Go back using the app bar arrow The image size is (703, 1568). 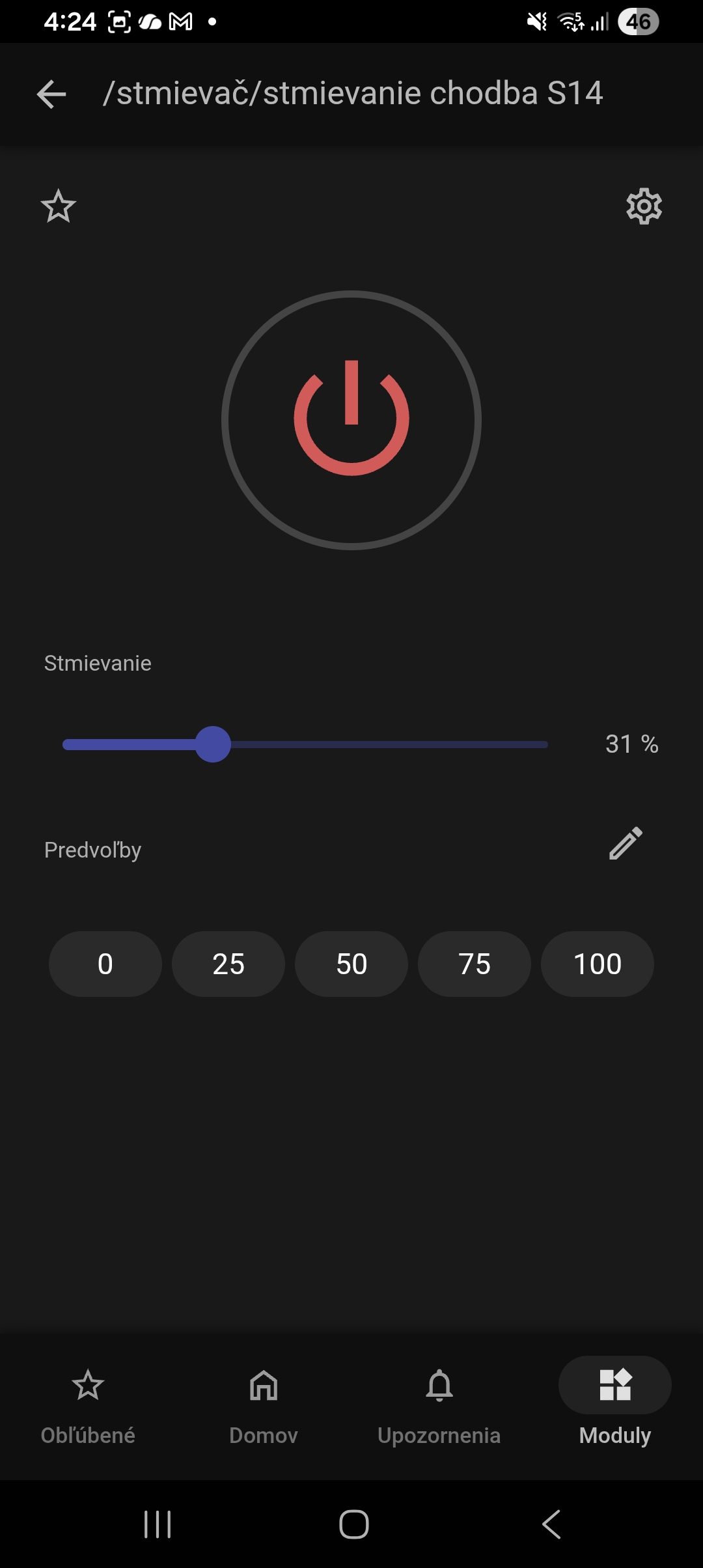[51, 94]
